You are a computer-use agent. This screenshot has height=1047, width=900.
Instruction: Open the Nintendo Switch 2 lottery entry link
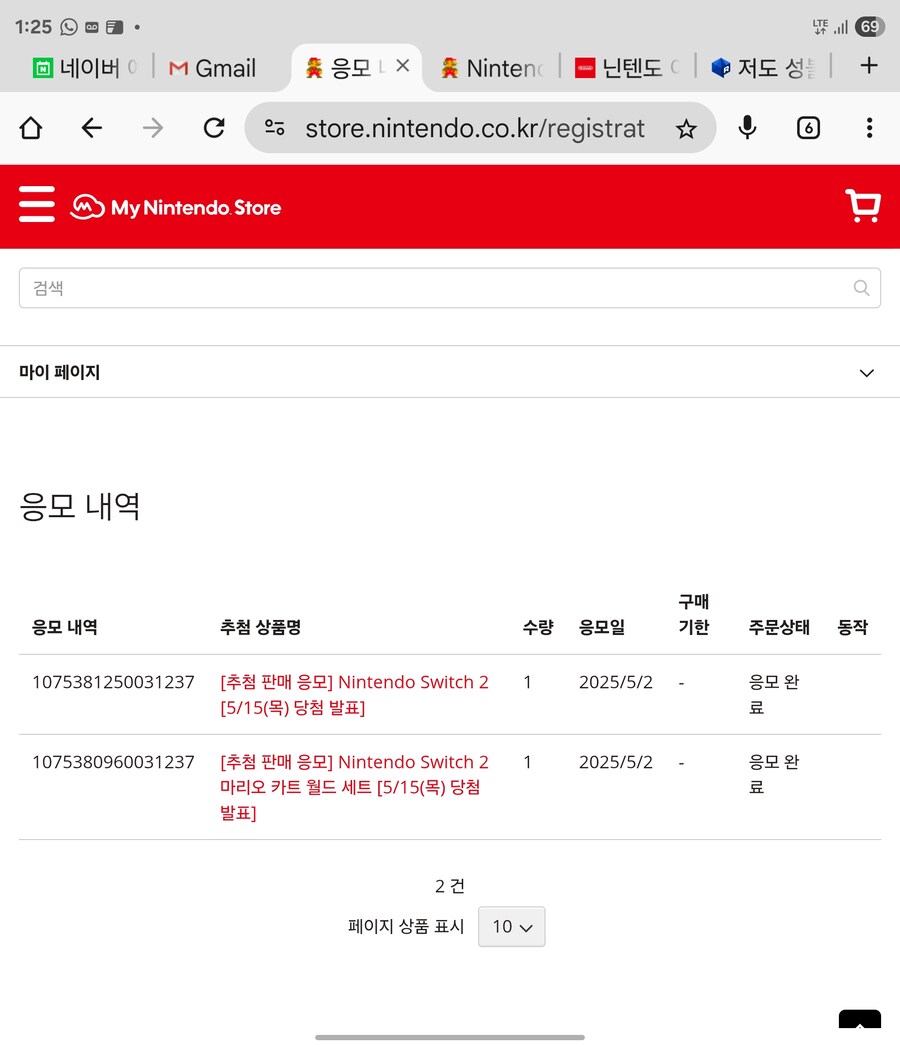pyautogui.click(x=354, y=694)
